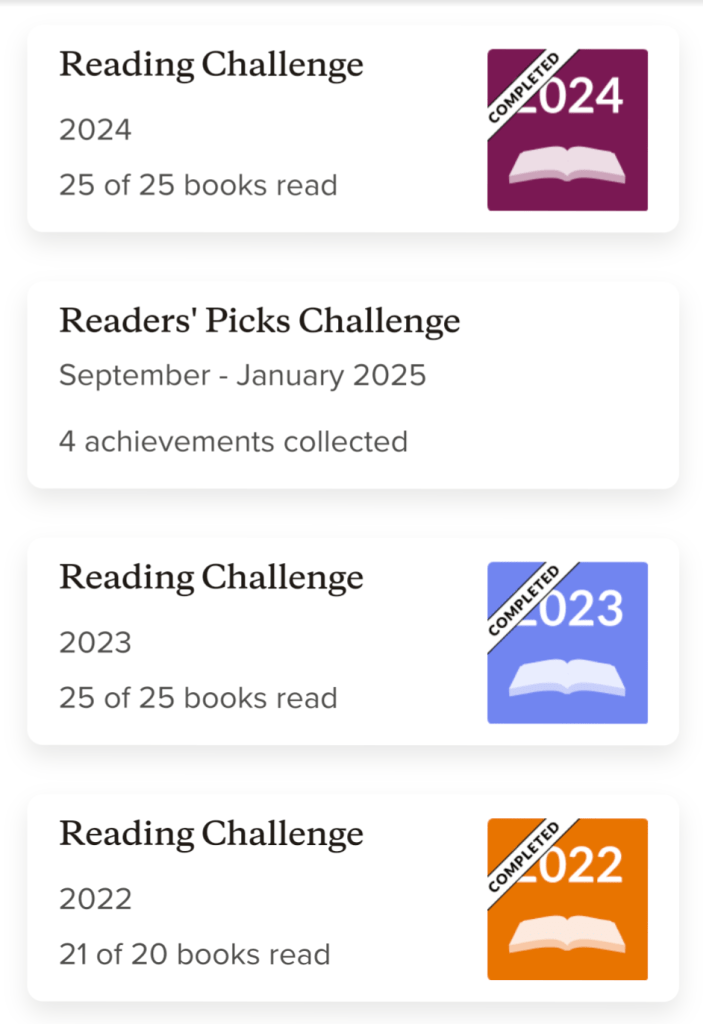Open the Readers' Picks Challenge card
The image size is (703, 1024).
point(352,386)
